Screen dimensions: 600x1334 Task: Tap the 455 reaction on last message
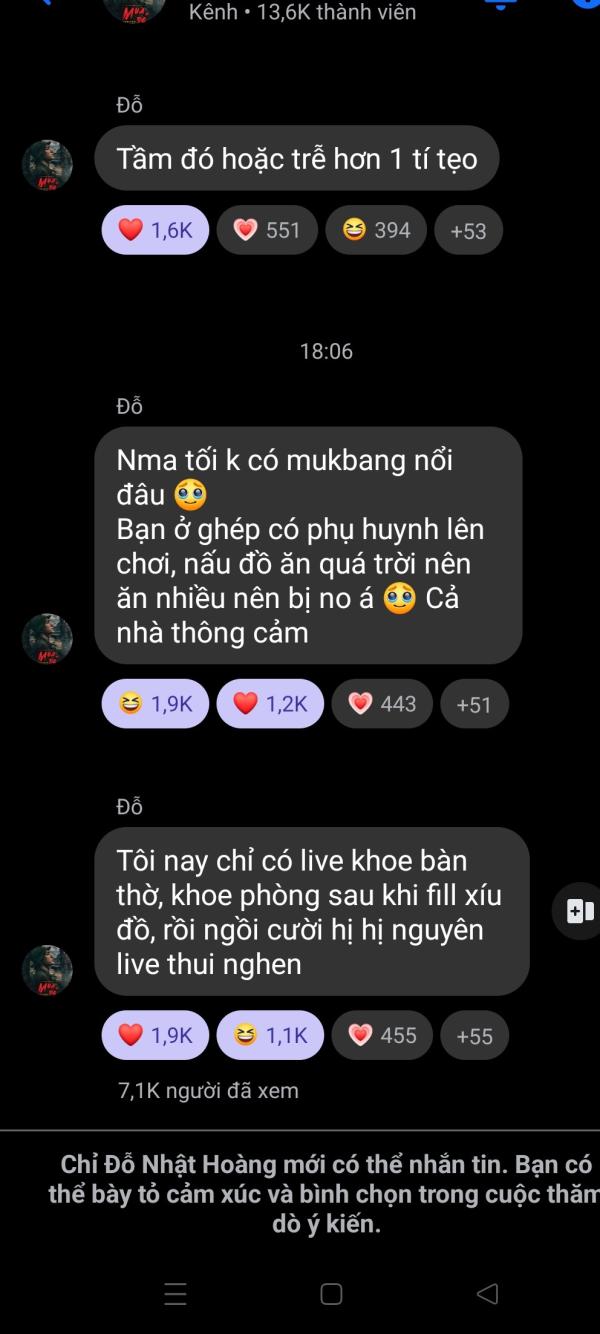(382, 1035)
